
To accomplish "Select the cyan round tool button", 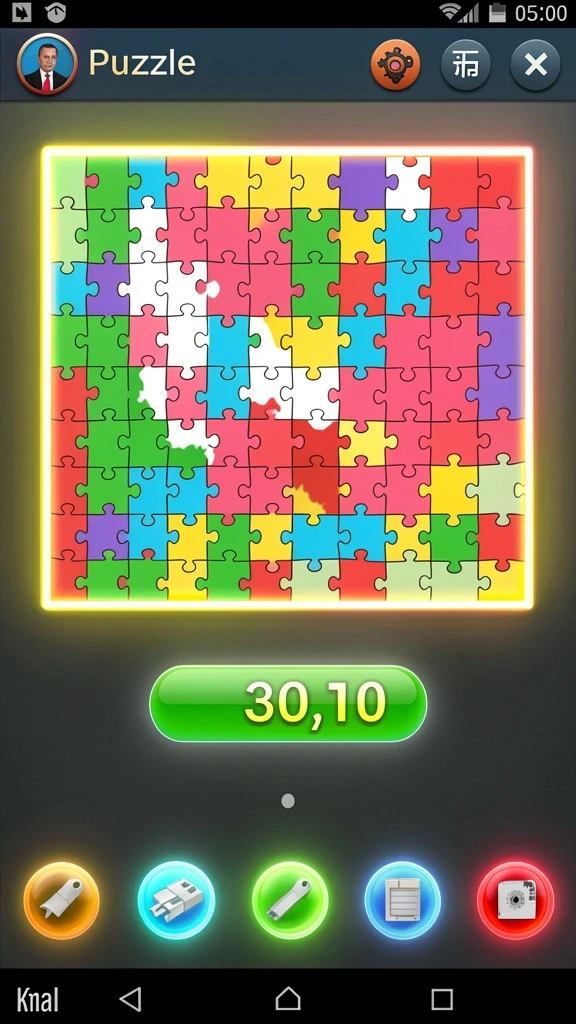I will tap(176, 901).
